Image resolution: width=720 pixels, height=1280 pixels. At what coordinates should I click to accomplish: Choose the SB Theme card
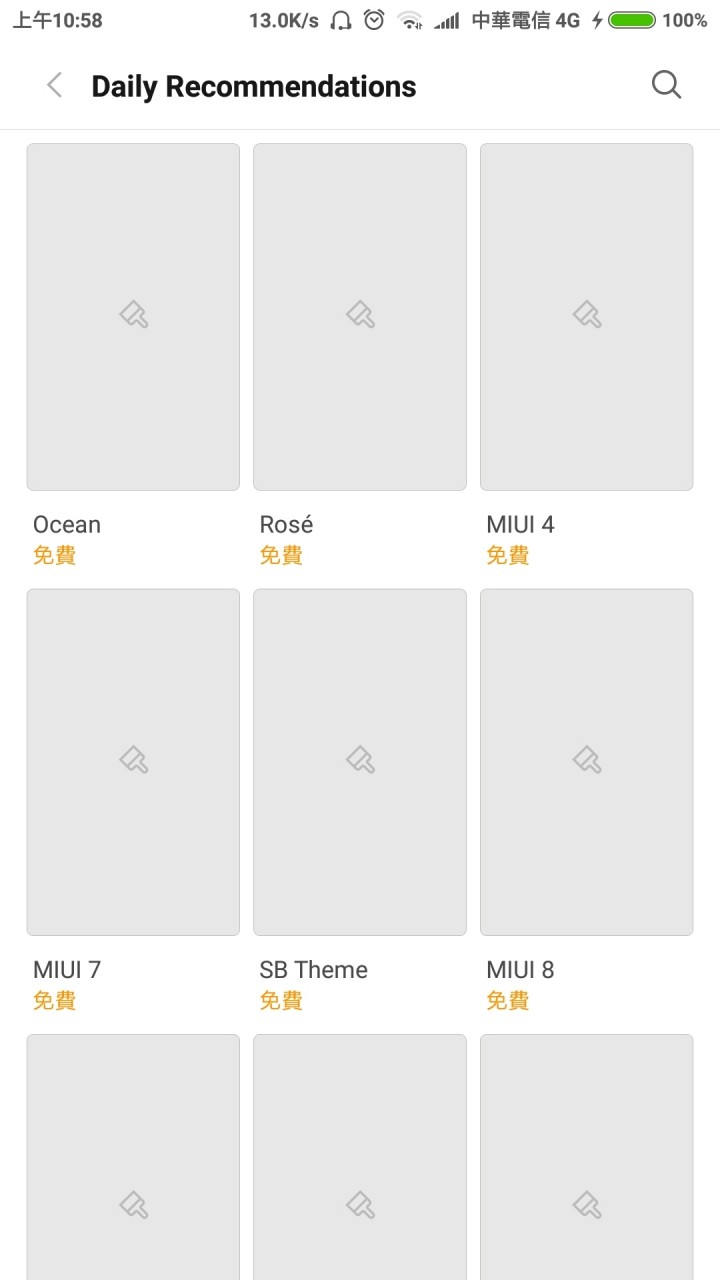click(x=360, y=762)
